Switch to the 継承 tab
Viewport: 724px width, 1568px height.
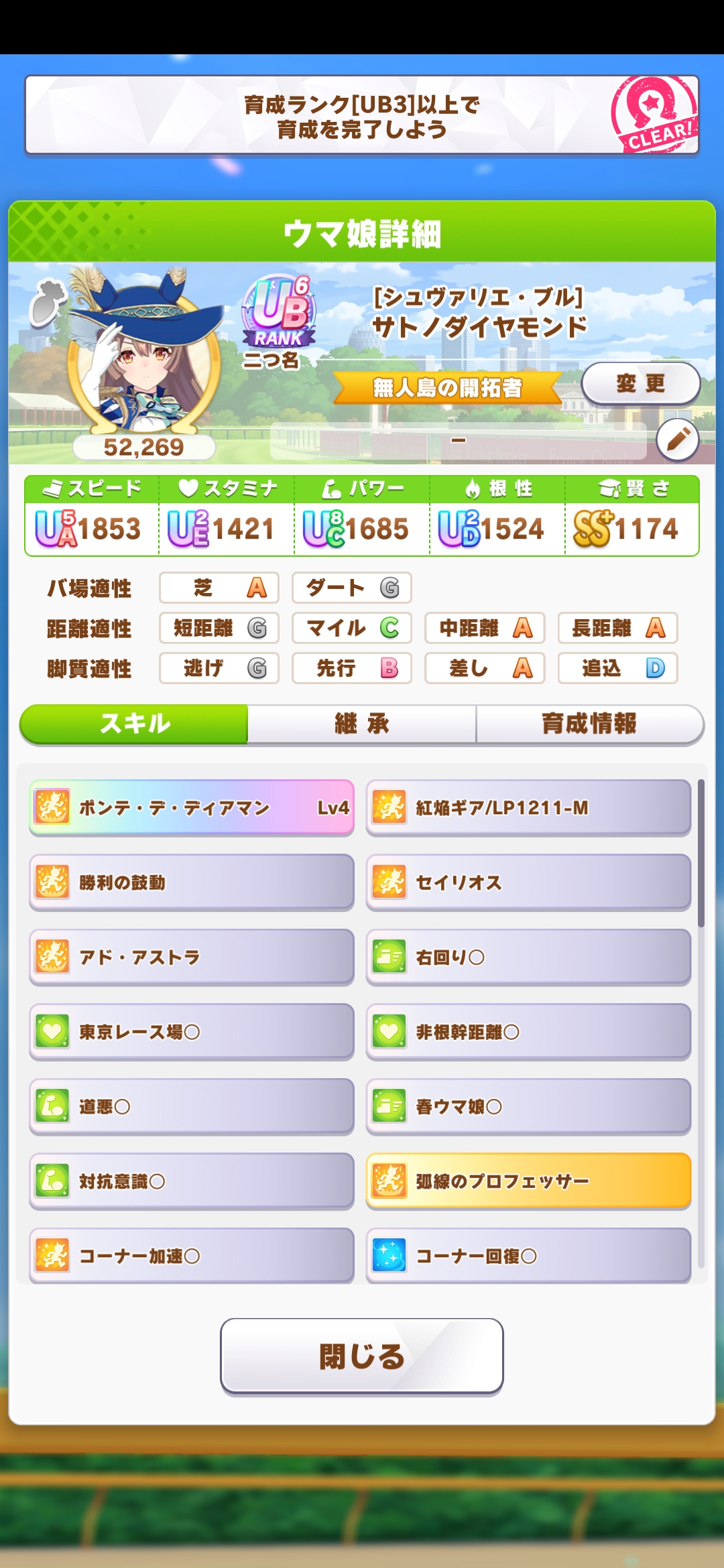pyautogui.click(x=362, y=724)
